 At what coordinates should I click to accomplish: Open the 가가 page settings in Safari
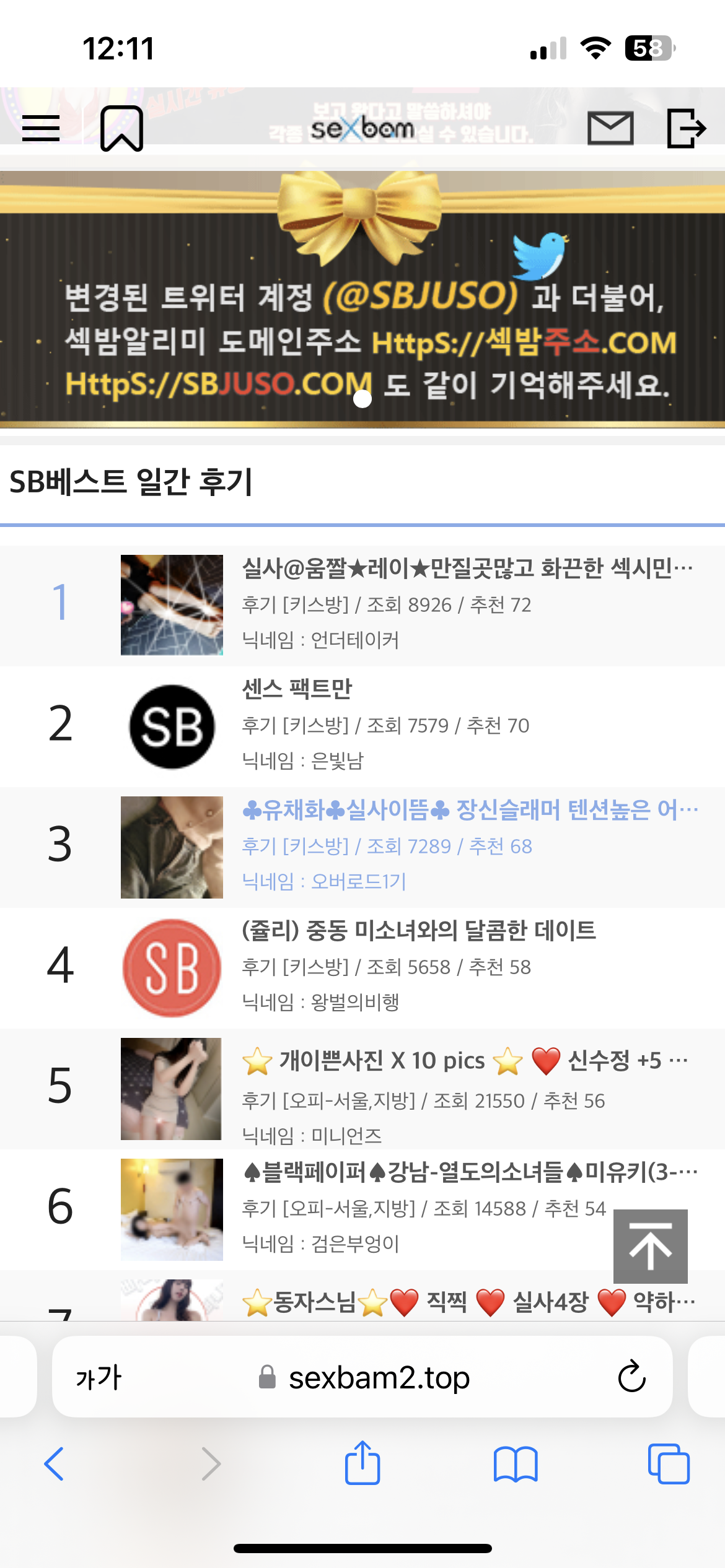99,1377
